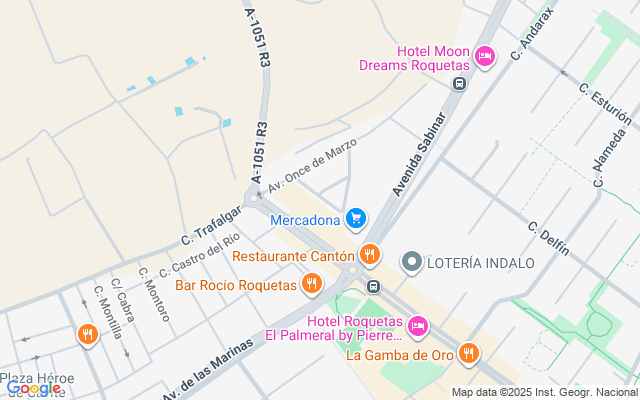Open the Bar Rocío Roquetas marker
The image size is (640, 400).
pyautogui.click(x=312, y=284)
